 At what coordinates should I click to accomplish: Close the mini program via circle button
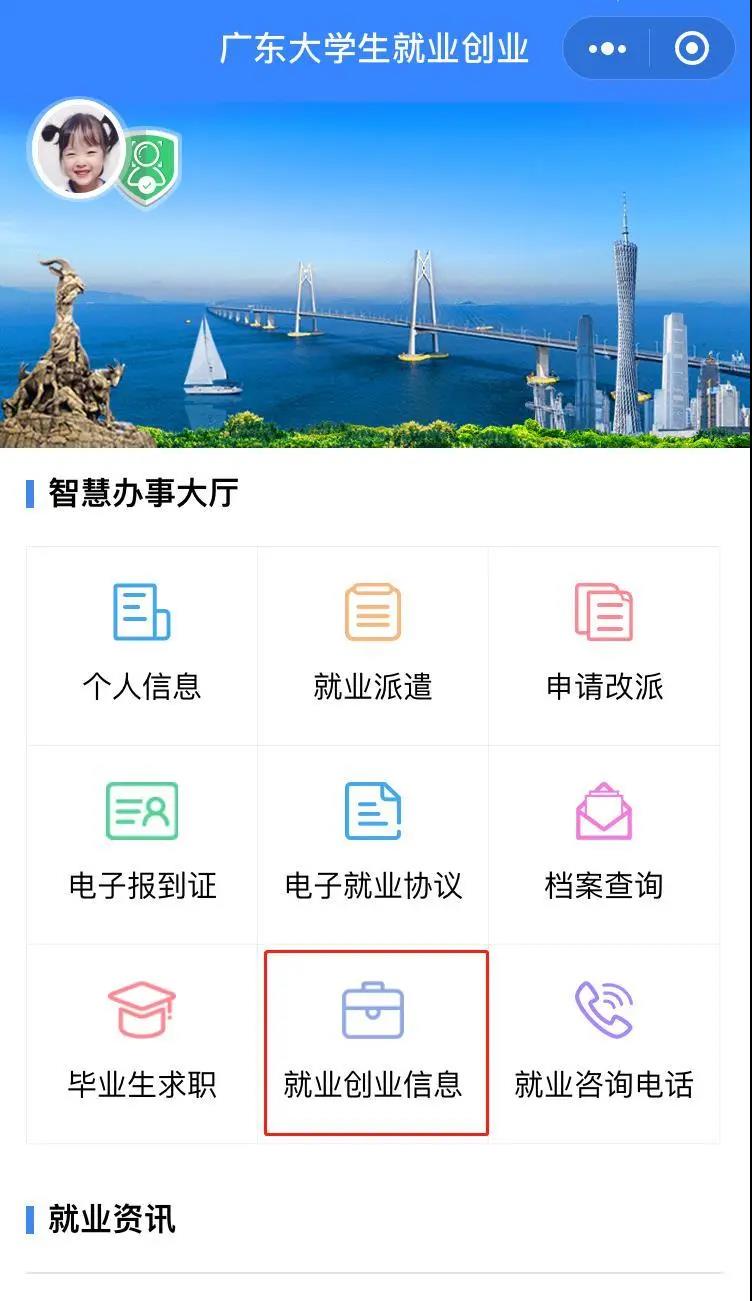[692, 49]
